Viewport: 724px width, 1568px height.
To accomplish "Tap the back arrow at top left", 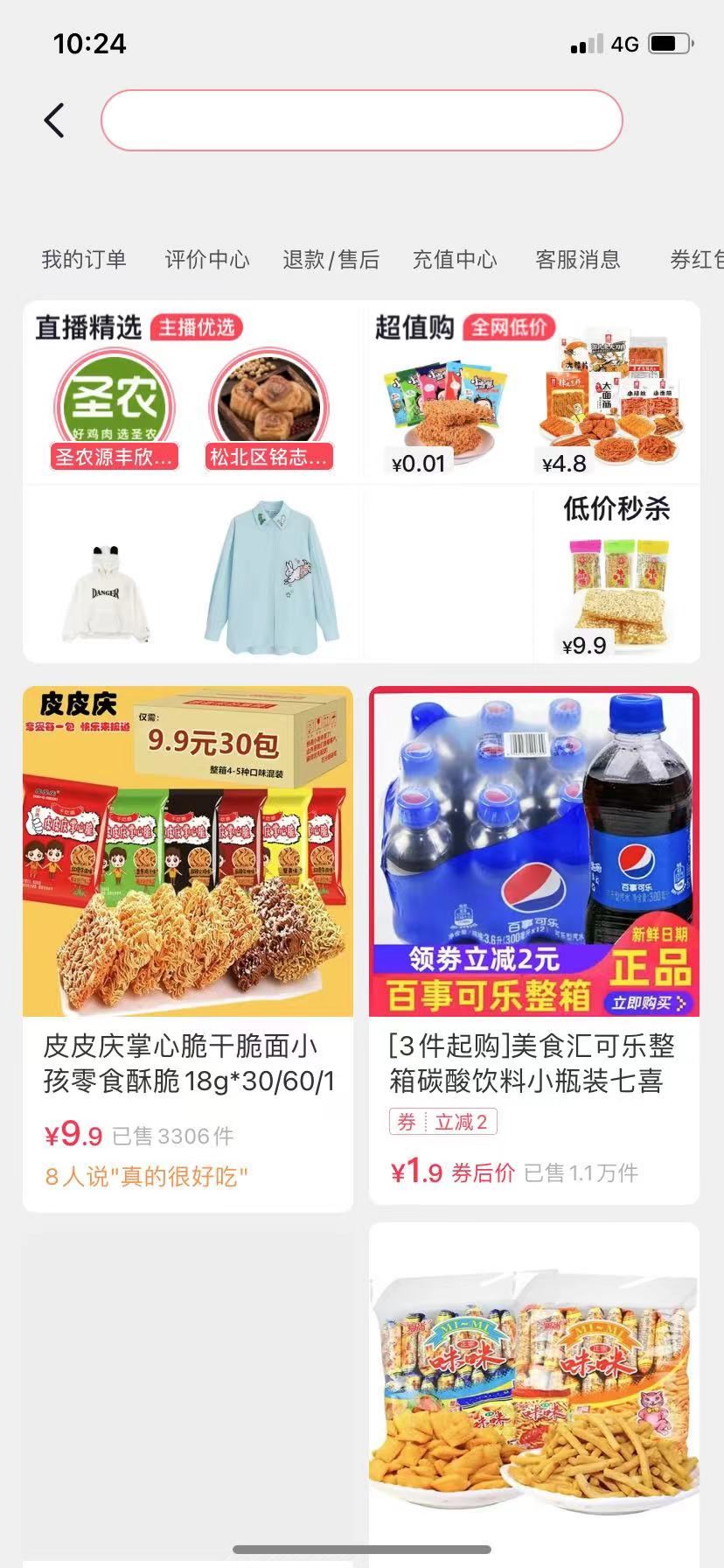I will (54, 120).
